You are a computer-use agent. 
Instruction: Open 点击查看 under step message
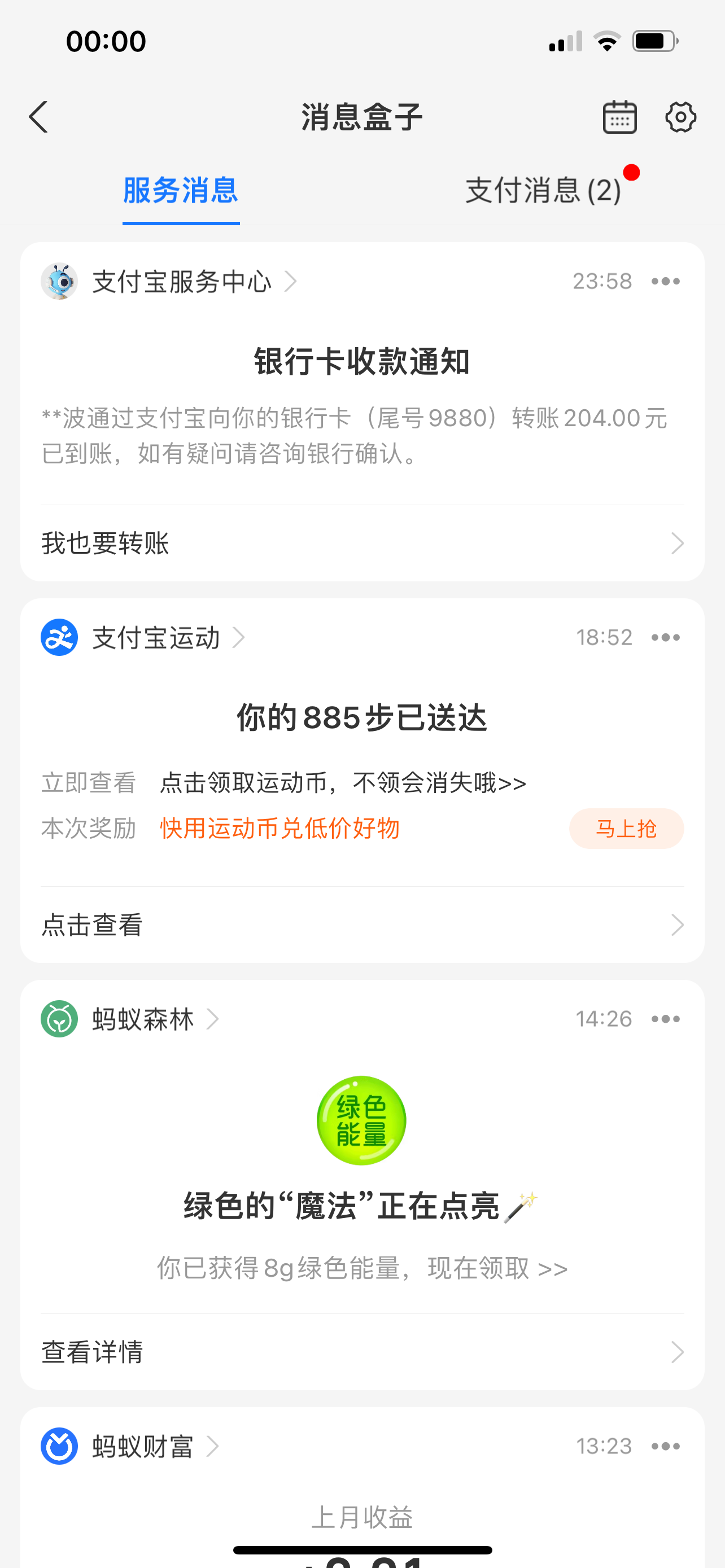coord(362,925)
